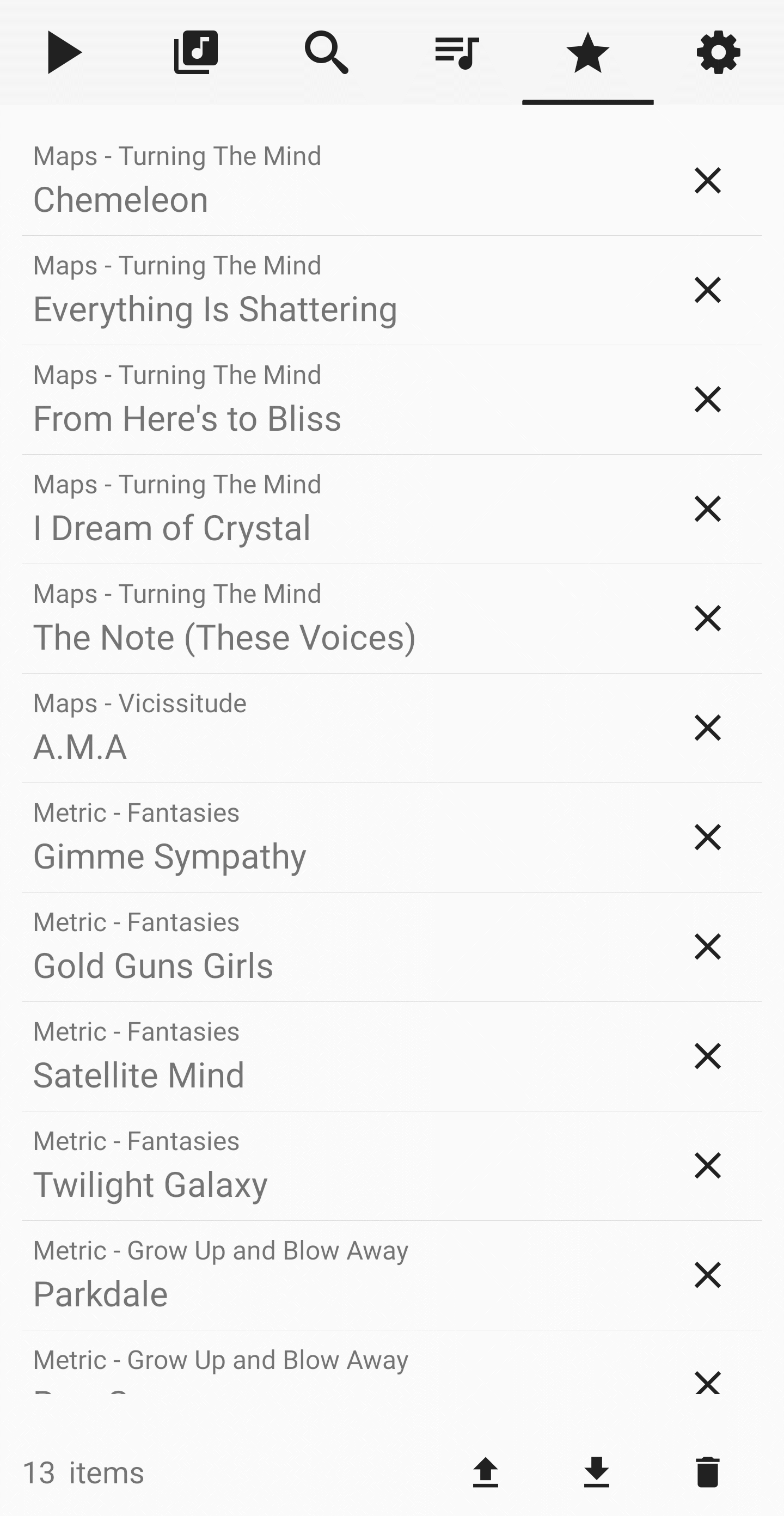Clear all favorites with the trash icon

tap(707, 1472)
